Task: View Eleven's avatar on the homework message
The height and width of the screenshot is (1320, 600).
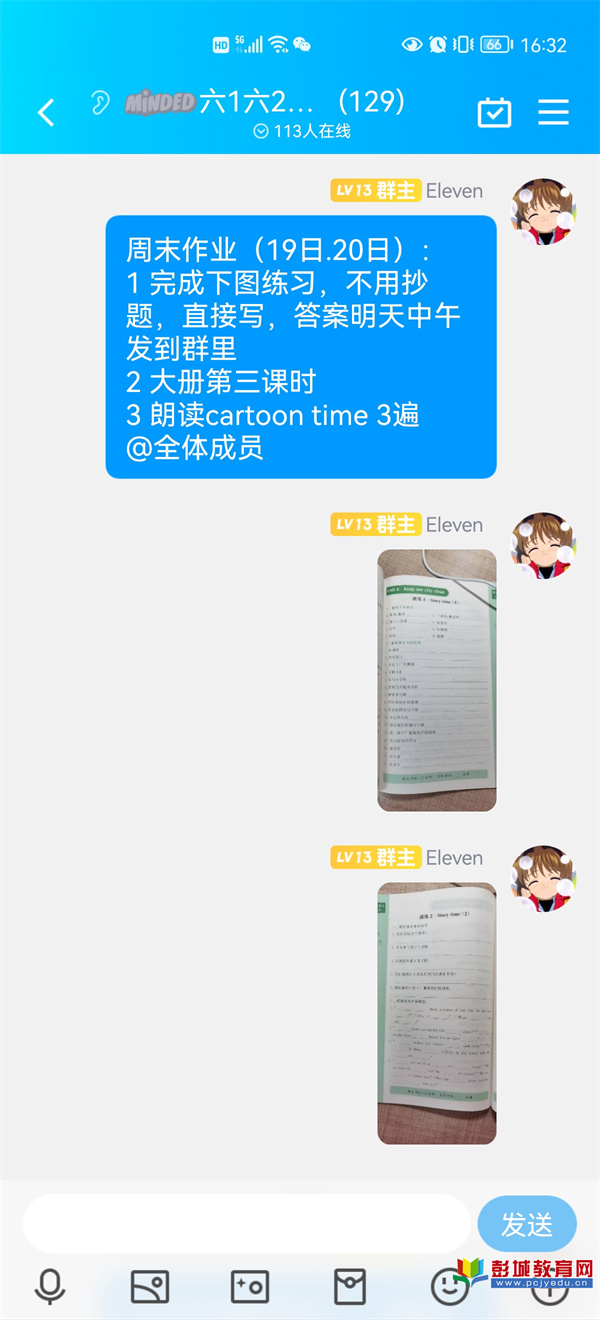Action: coord(543,213)
